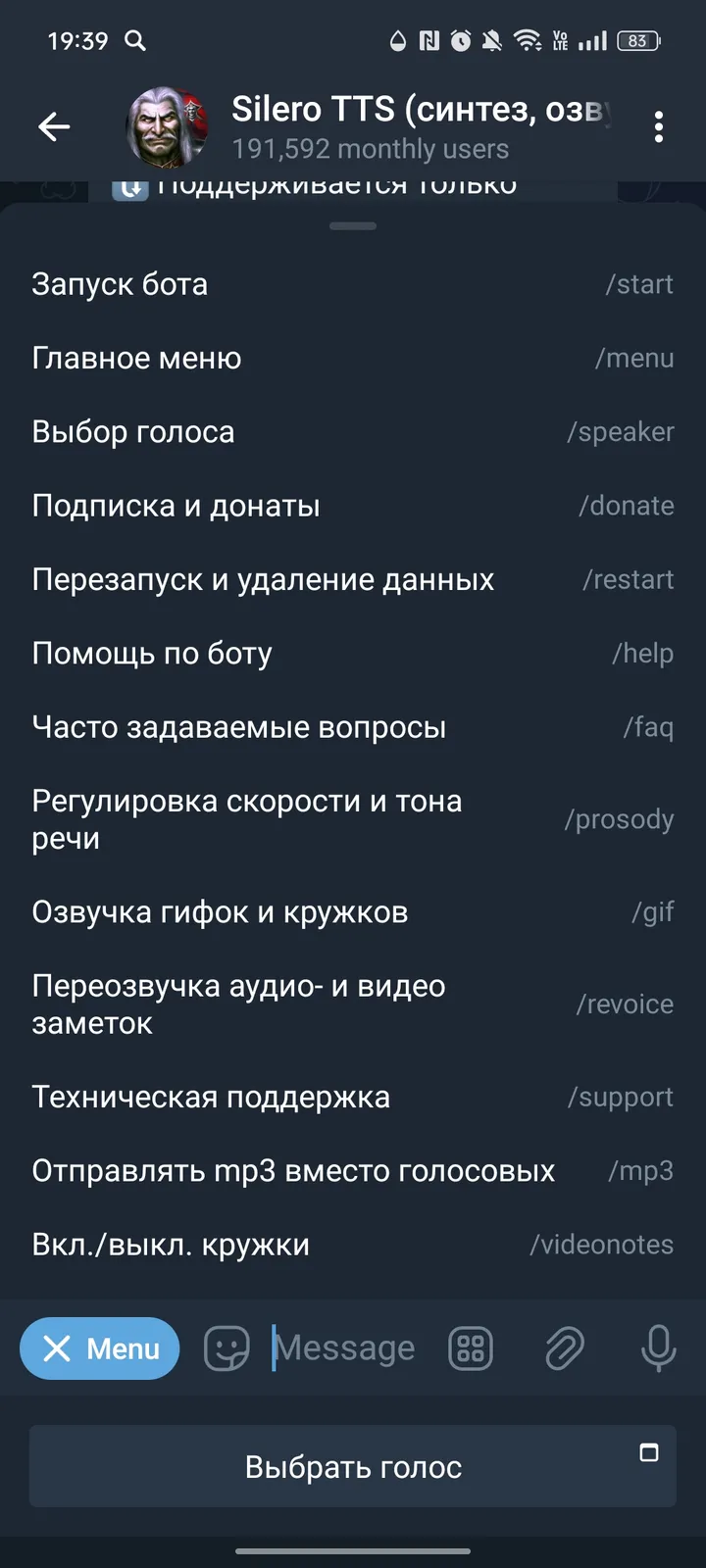Toggle mp3 sending via /mp3 command
706x1568 pixels.
click(353, 1170)
